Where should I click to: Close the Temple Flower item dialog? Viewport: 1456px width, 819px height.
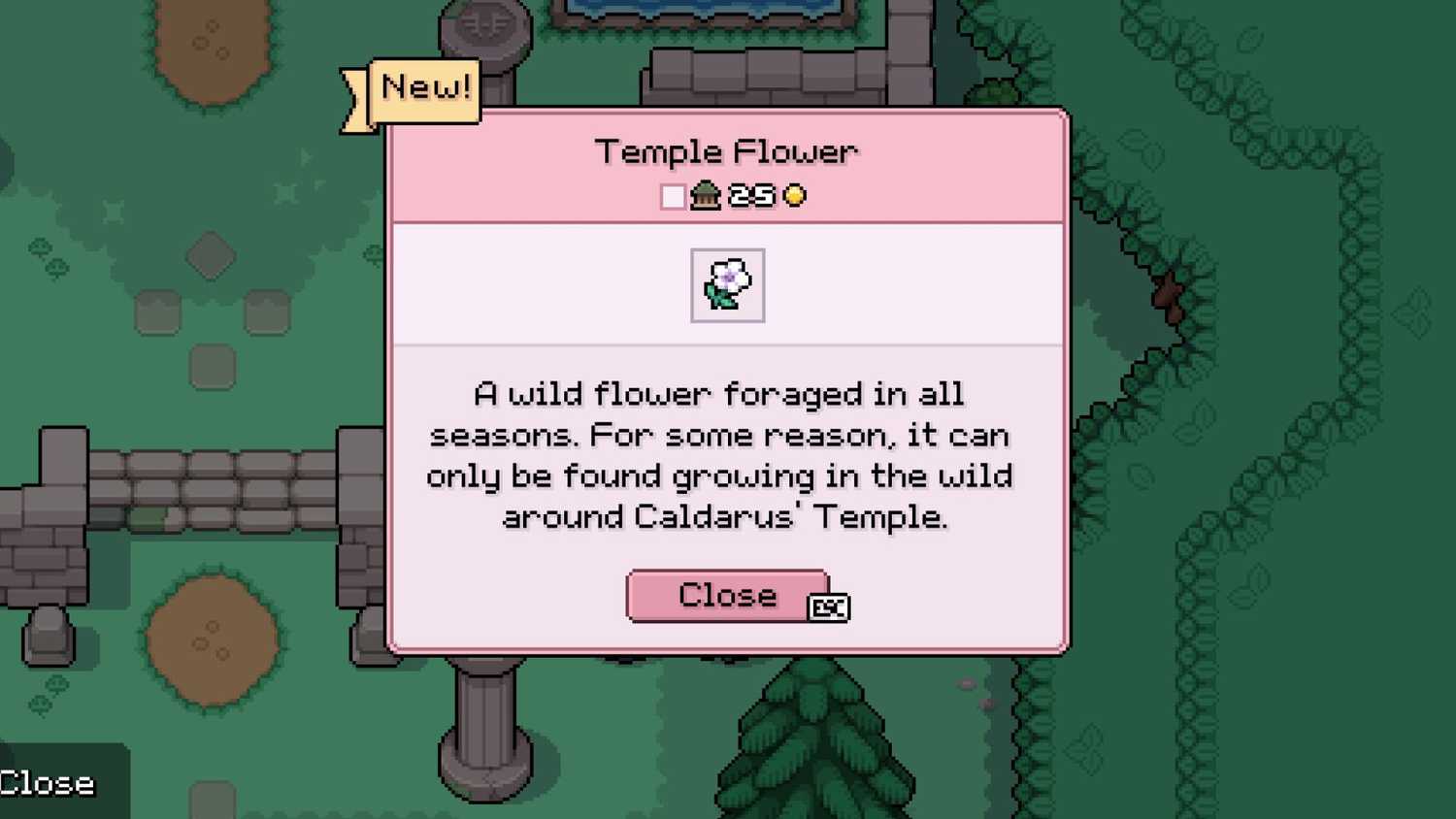(727, 595)
